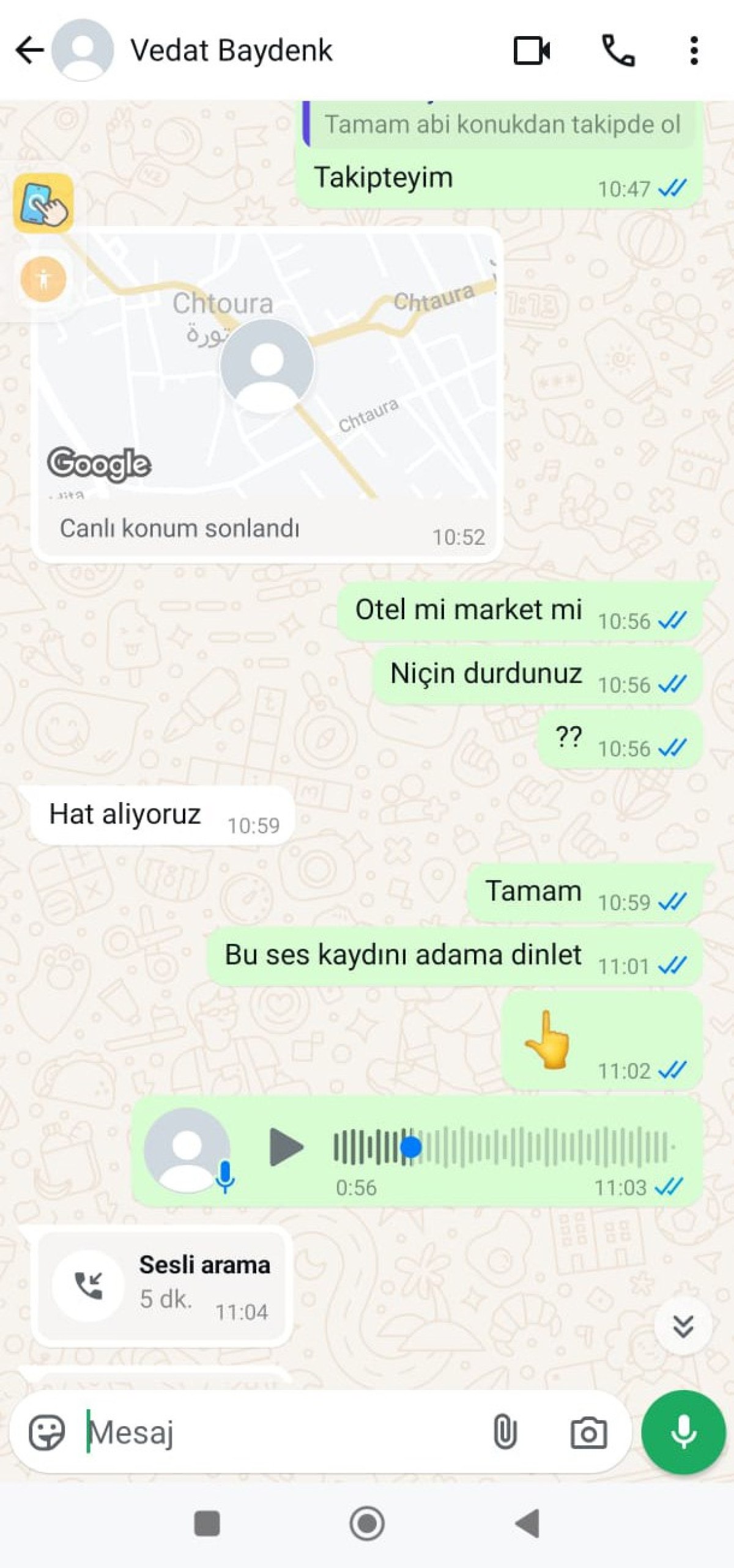Viewport: 734px width, 1568px height.
Task: Tap the yellow floating touch assistant icon
Action: pos(44,203)
